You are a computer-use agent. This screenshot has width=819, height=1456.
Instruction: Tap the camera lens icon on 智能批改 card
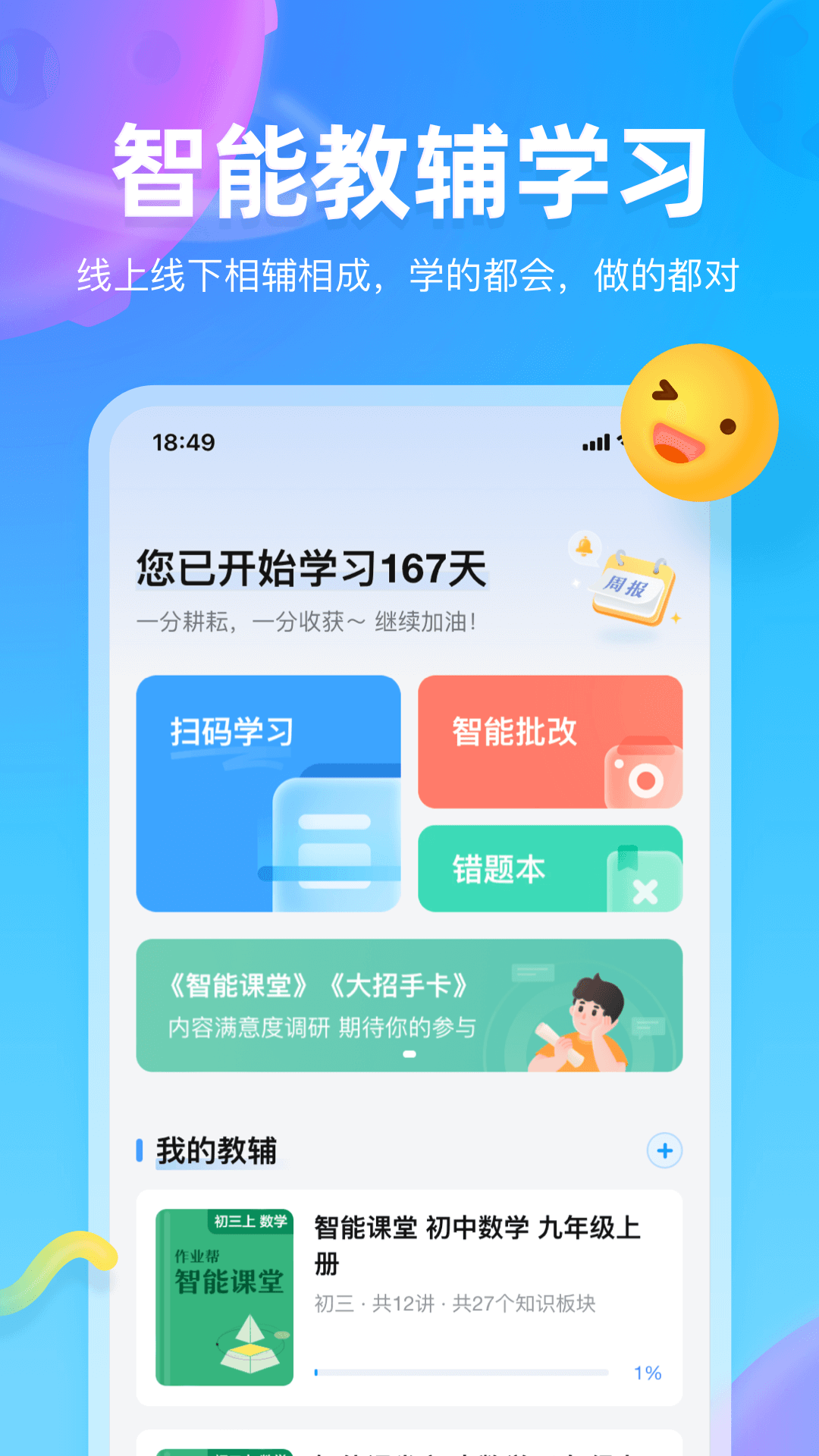point(645,781)
